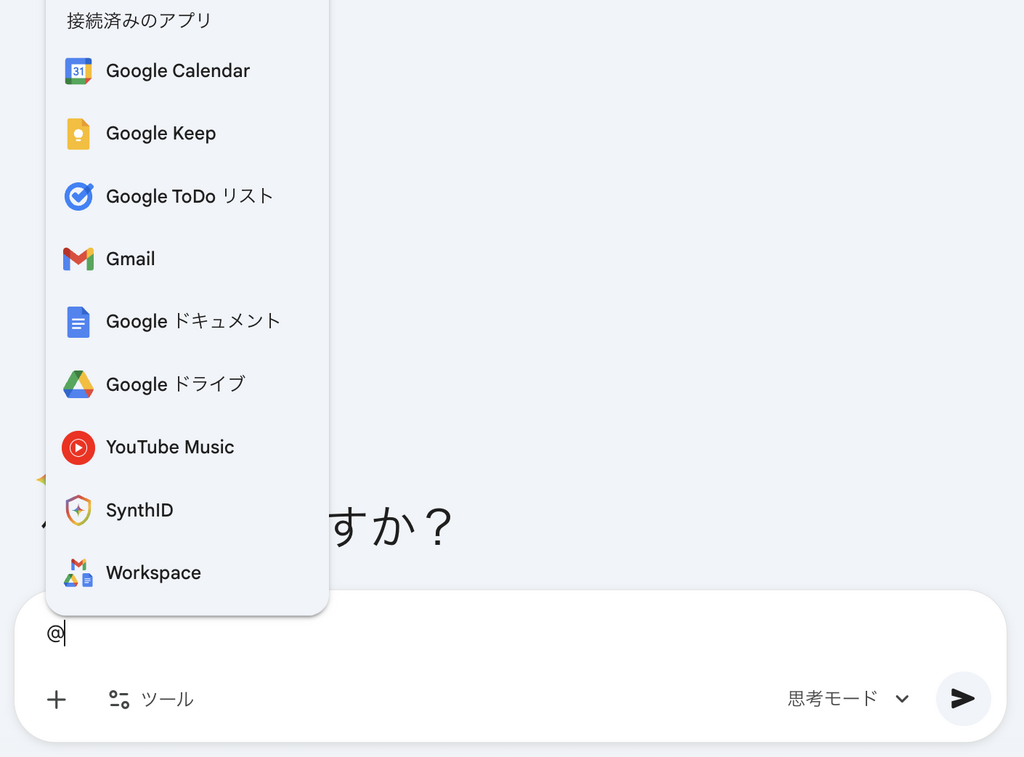Select Workspace in connected apps
Screen dimensions: 1024x757
click(153, 573)
